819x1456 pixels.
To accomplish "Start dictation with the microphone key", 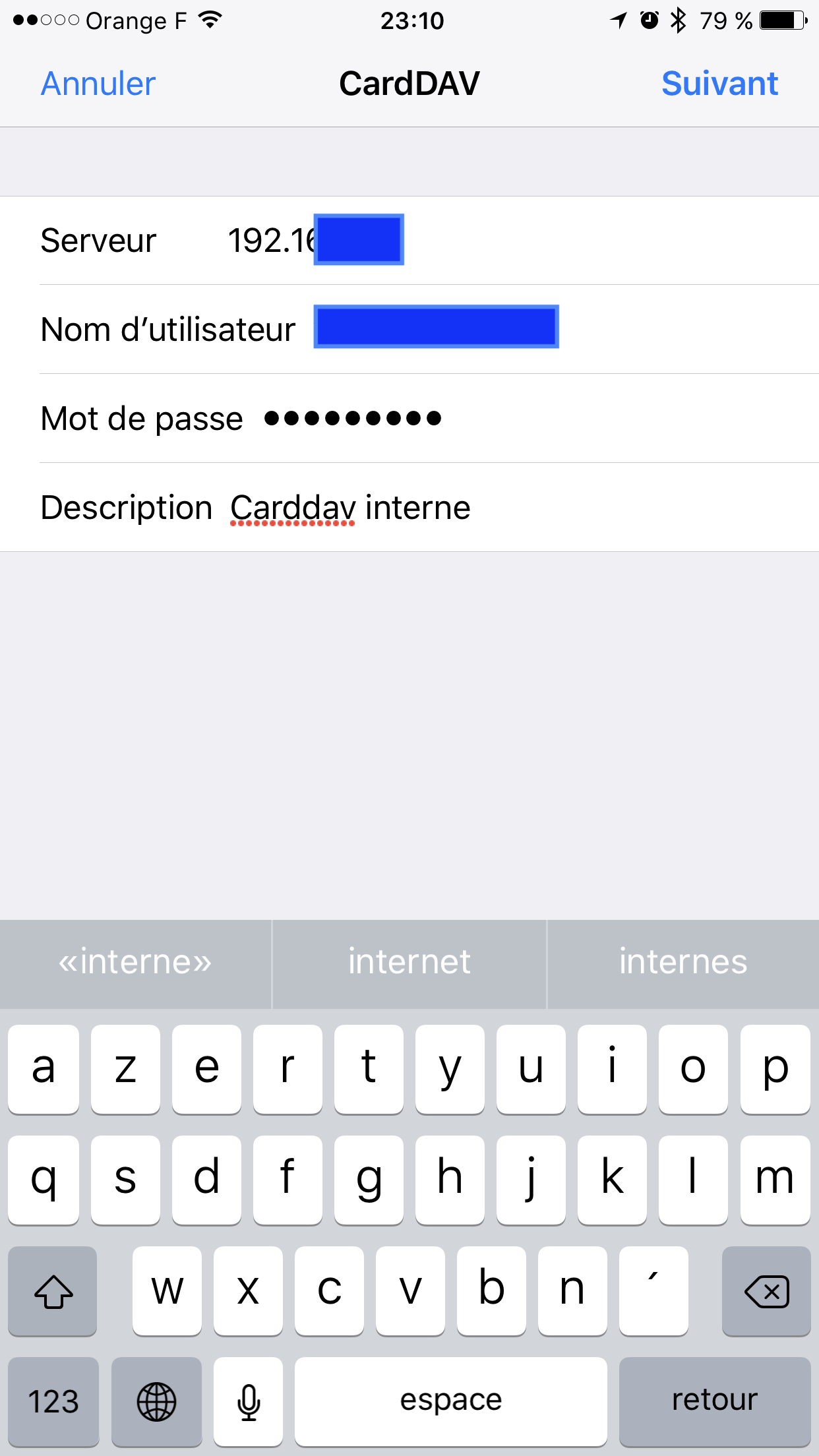I will 249,1401.
